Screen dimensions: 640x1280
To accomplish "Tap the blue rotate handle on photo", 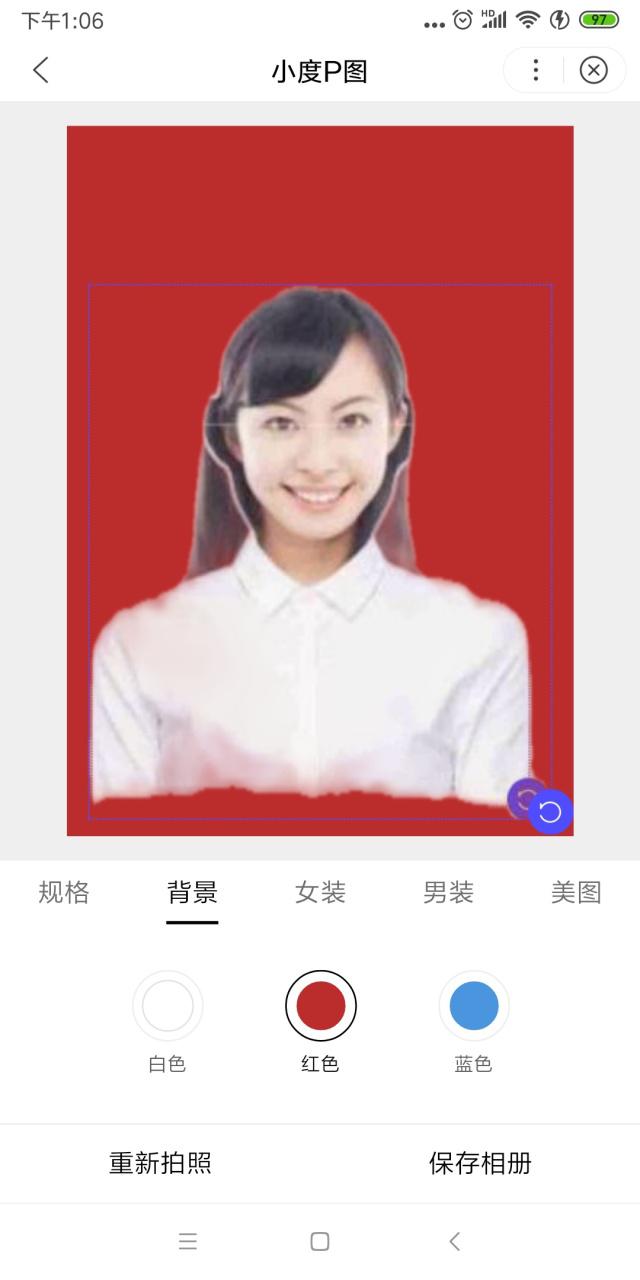I will coord(549,811).
